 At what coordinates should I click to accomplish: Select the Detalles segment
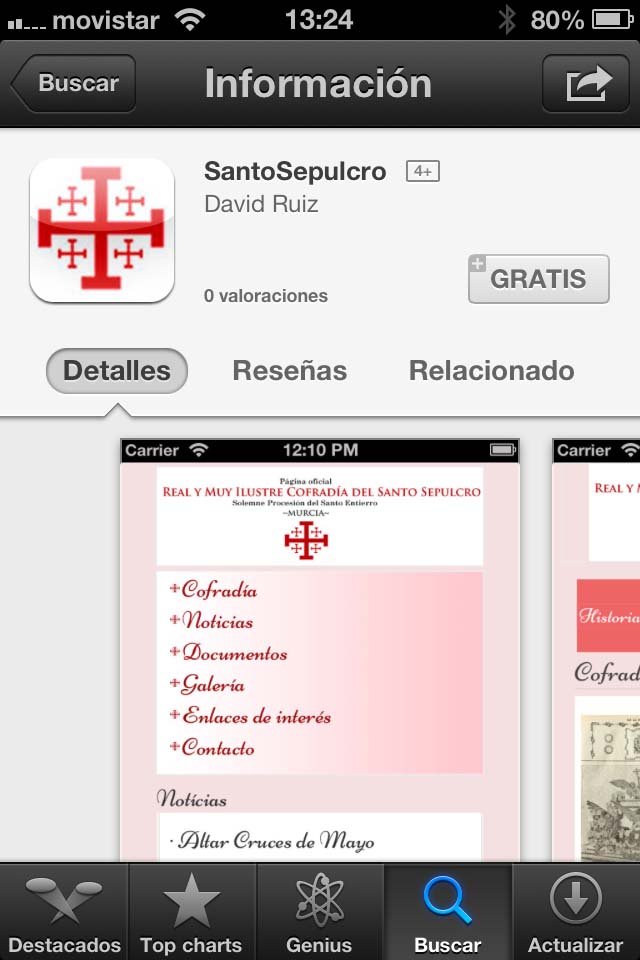coord(117,371)
